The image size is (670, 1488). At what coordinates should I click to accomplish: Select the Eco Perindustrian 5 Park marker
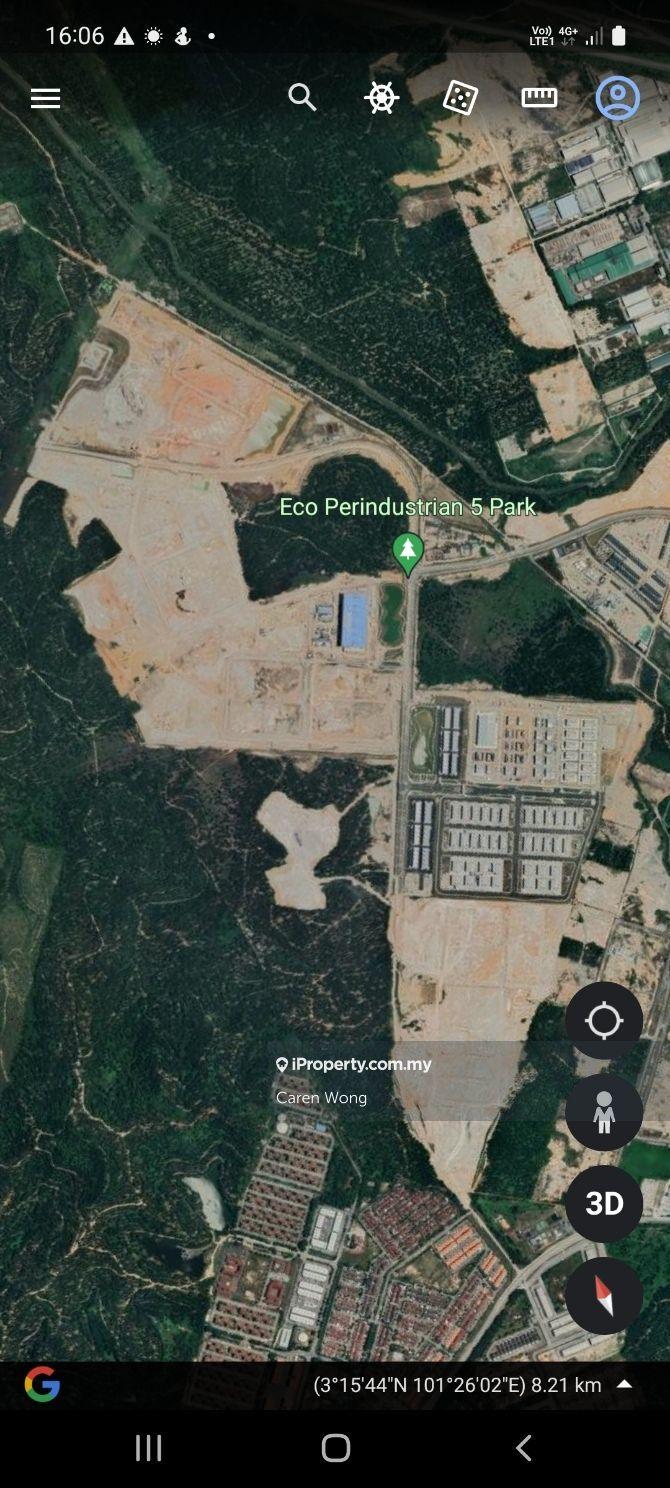click(x=407, y=553)
